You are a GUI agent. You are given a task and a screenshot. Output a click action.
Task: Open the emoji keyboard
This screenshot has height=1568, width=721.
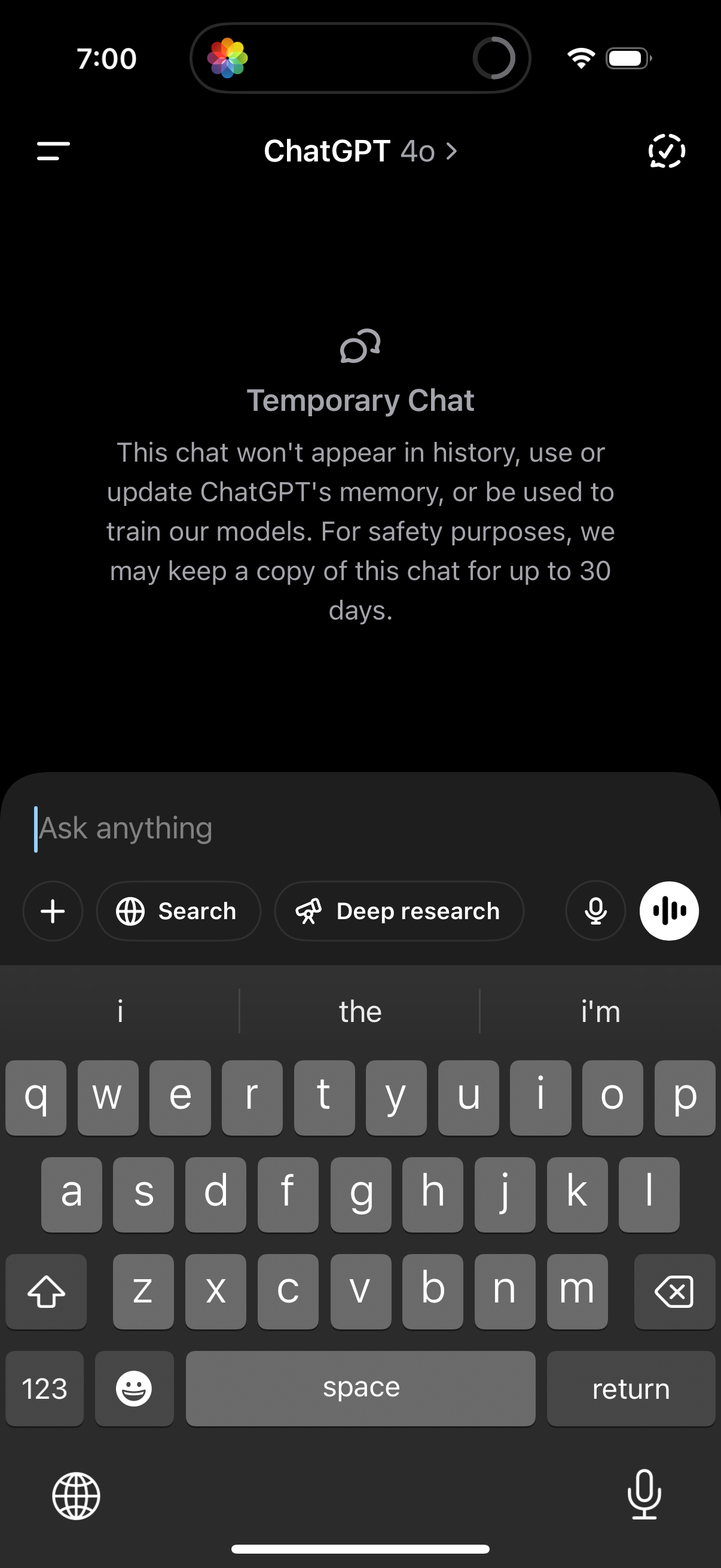(134, 1389)
